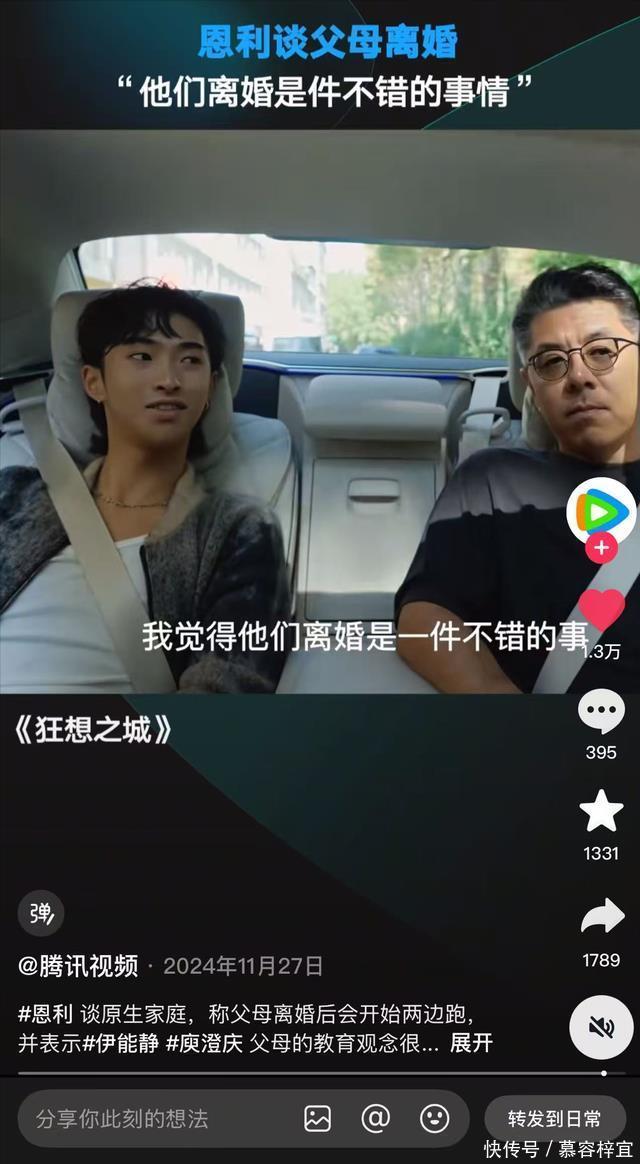Tap the 分享你此刻的想法 comment field
Screen dimensions: 640x1164
point(150,1119)
